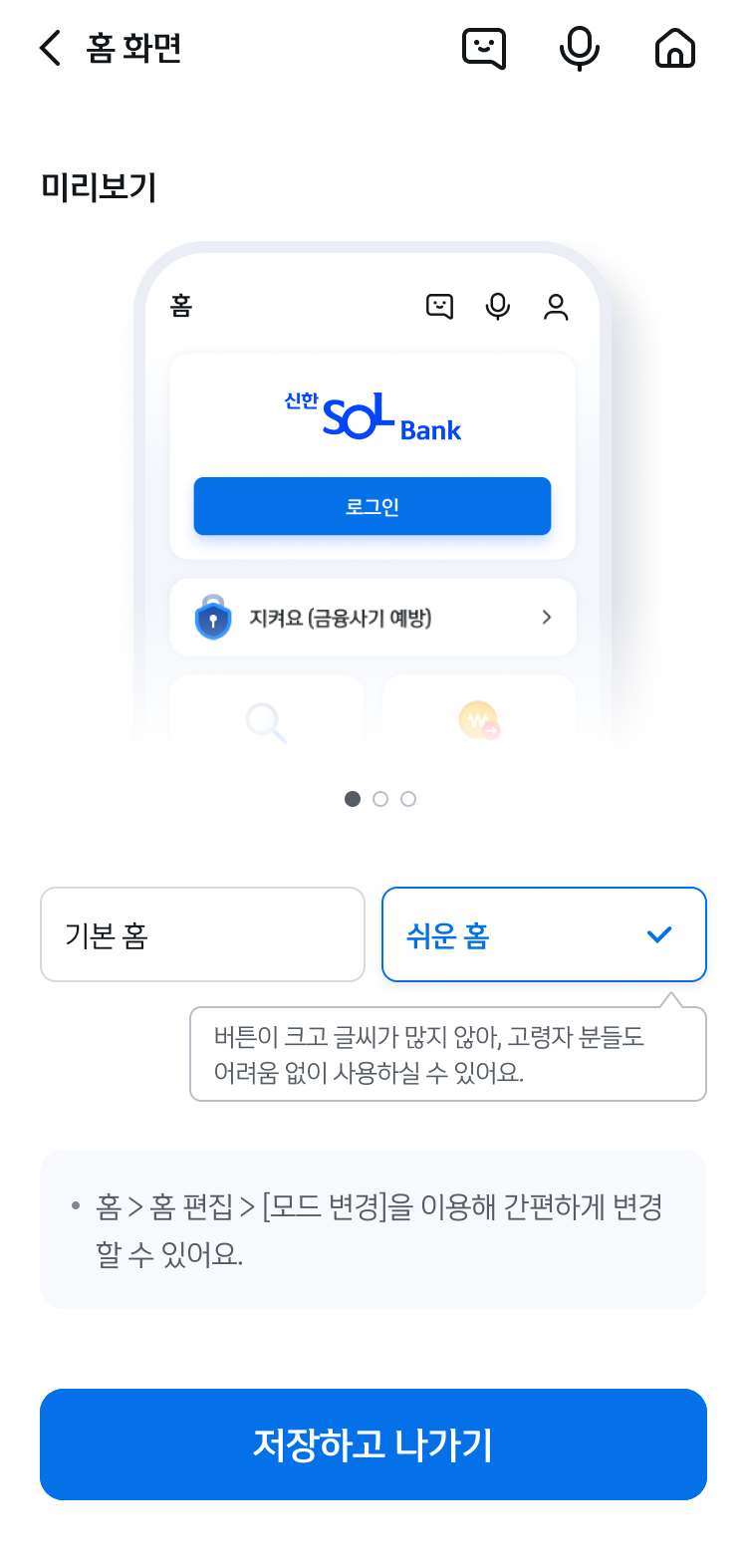This screenshot has width=747, height=1568.
Task: Tap 저장하고 나가기 to save and exit
Action: (x=373, y=1444)
